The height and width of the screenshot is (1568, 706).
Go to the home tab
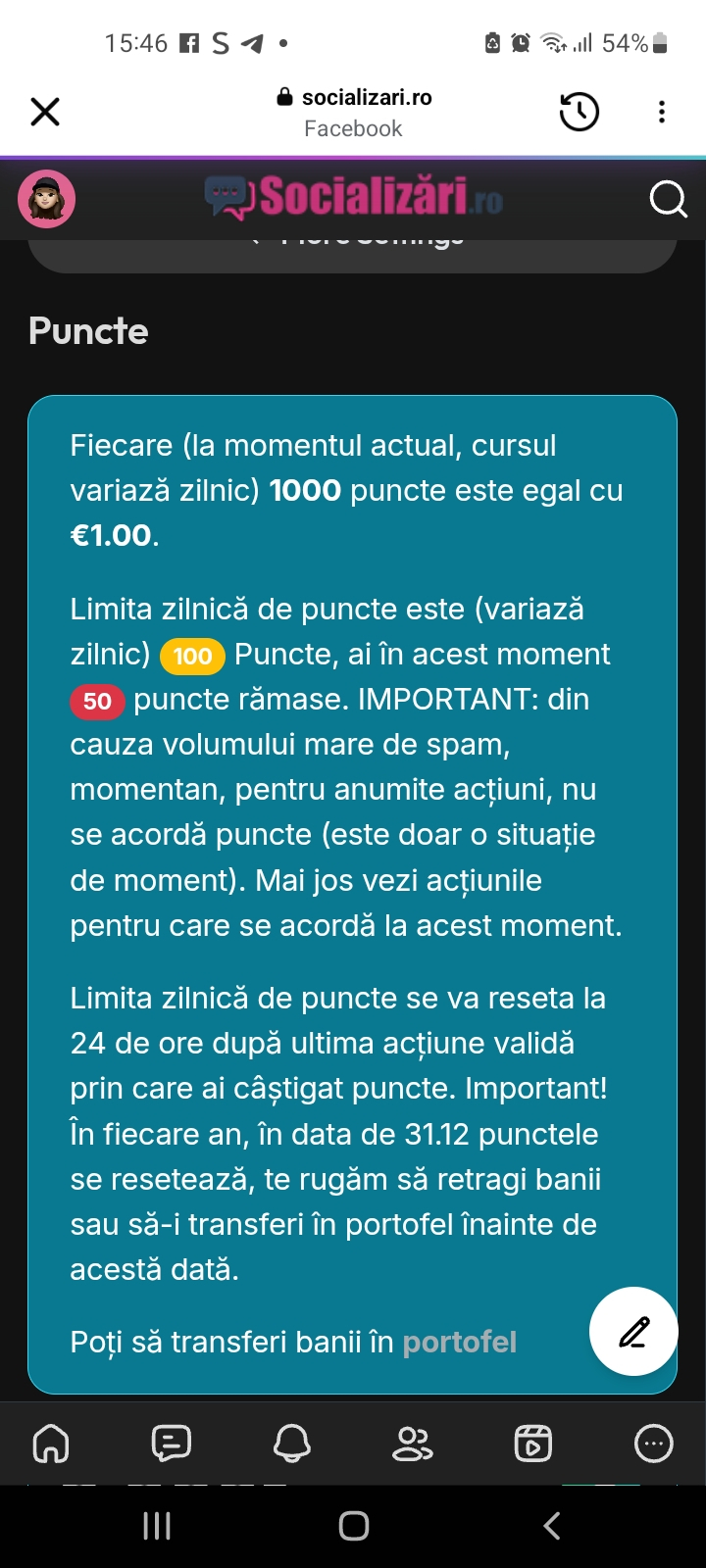[51, 1444]
